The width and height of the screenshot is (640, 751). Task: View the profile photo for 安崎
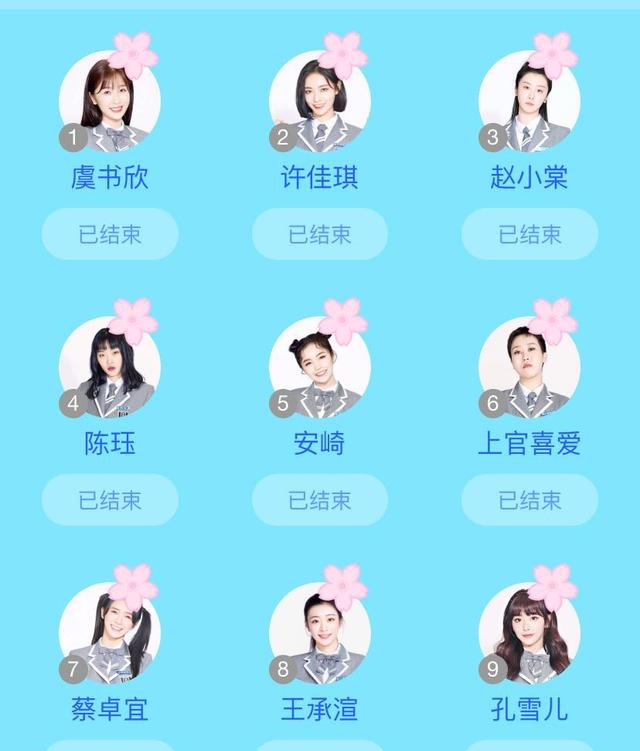coord(319,367)
